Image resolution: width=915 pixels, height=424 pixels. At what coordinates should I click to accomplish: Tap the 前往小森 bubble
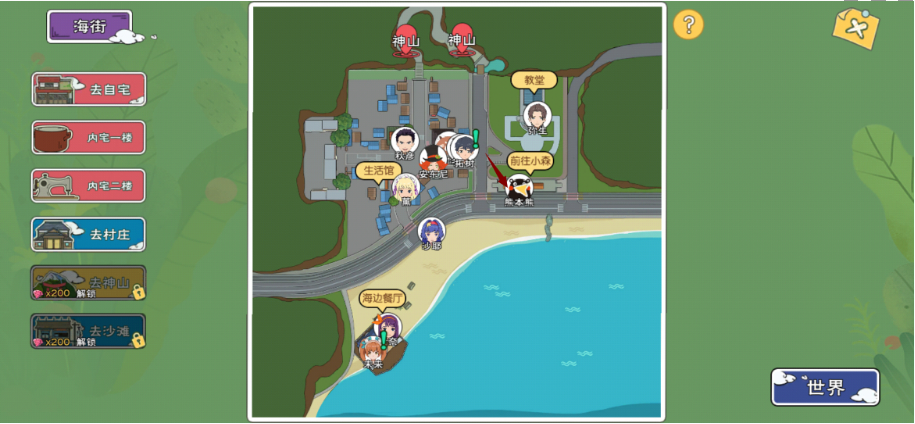coord(530,160)
